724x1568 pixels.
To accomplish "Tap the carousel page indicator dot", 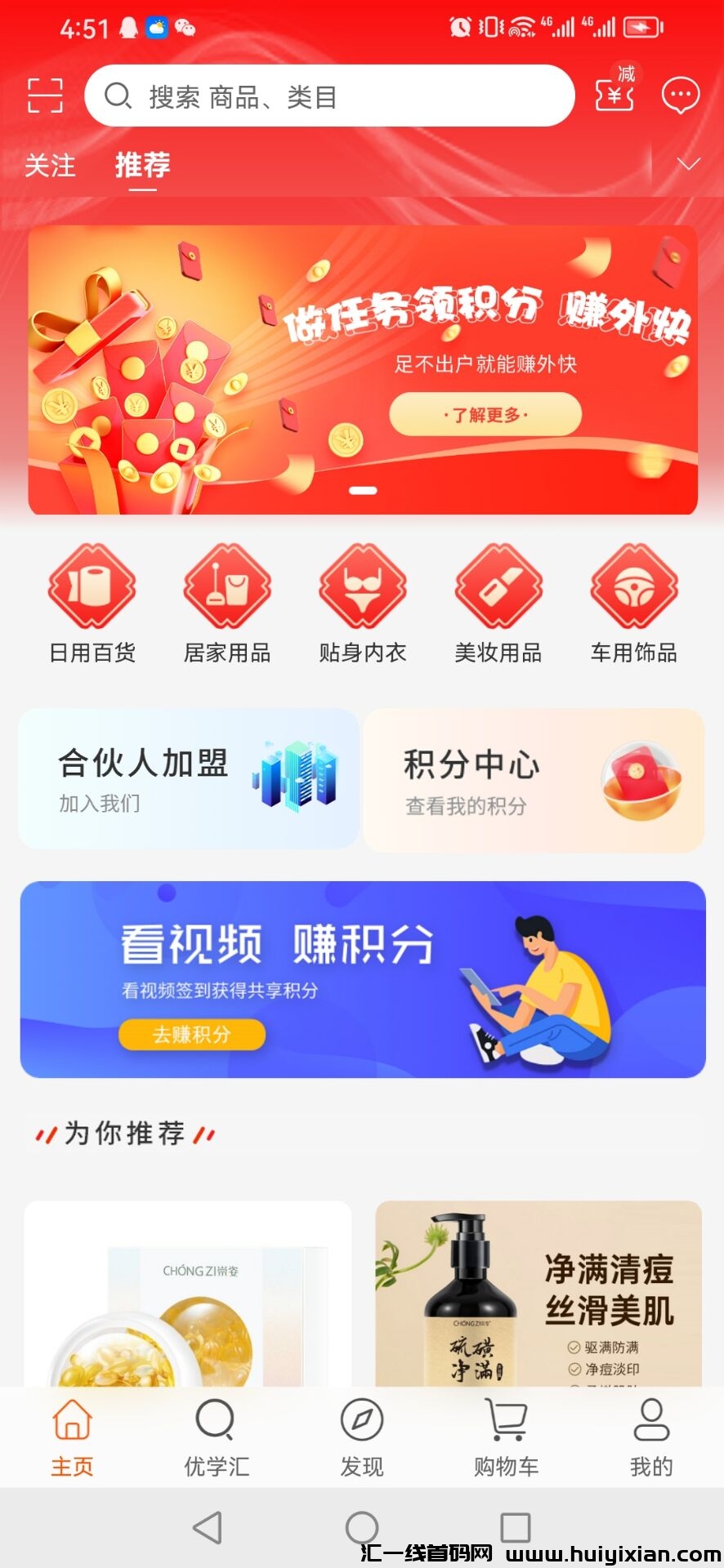I will click(362, 491).
